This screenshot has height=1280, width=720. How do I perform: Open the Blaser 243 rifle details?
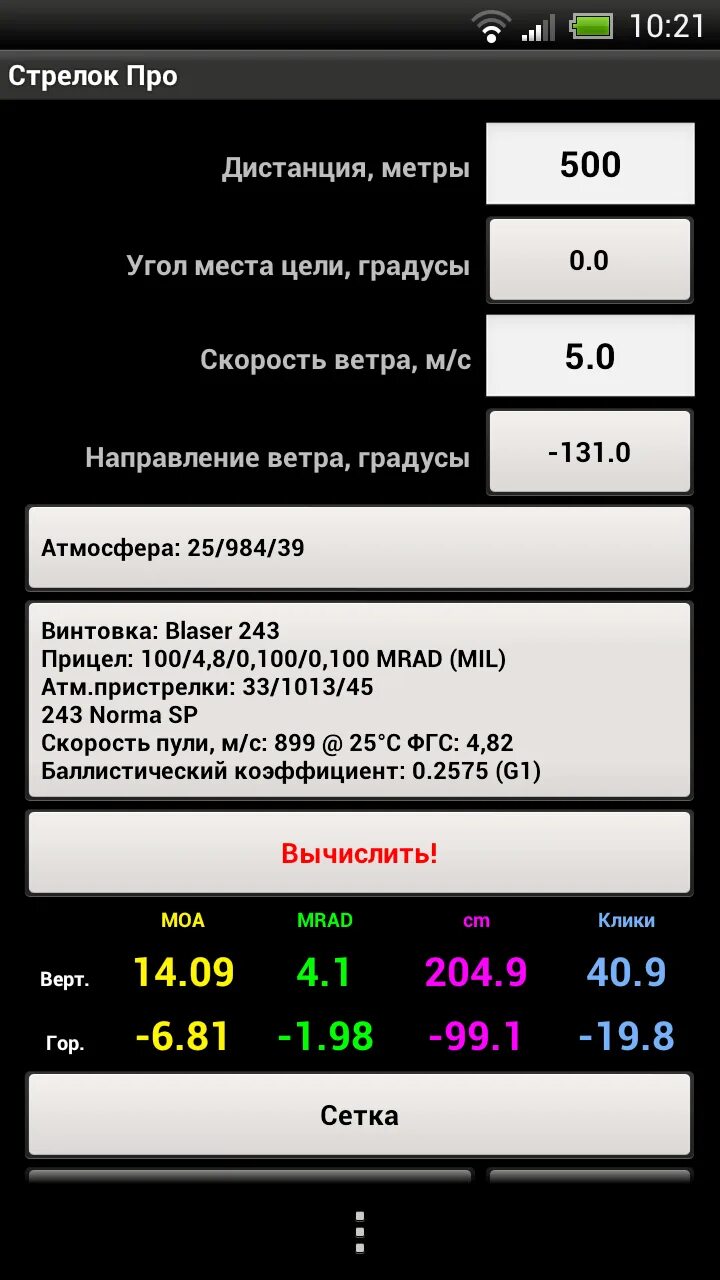point(359,700)
